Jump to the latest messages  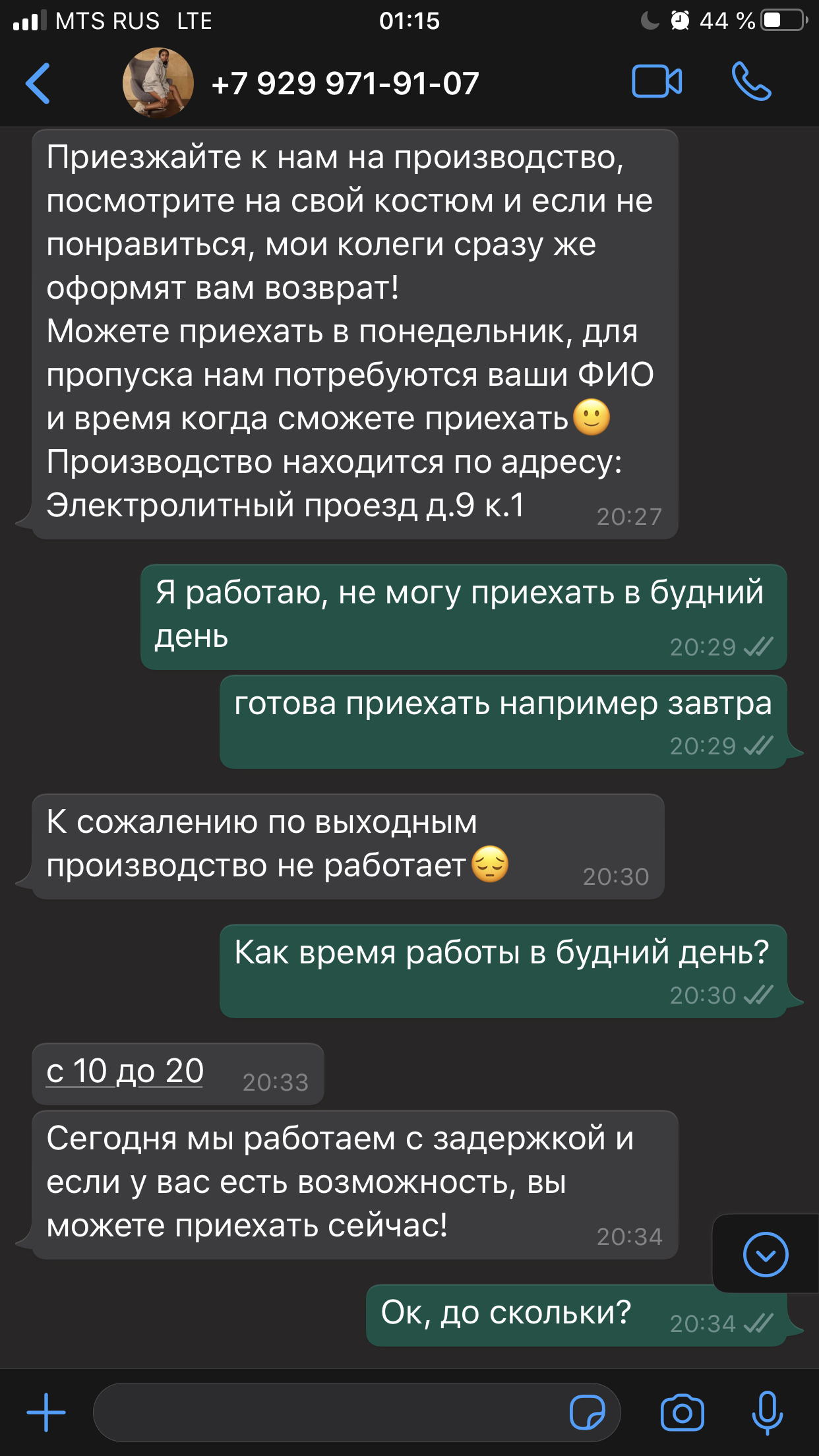point(765,1254)
